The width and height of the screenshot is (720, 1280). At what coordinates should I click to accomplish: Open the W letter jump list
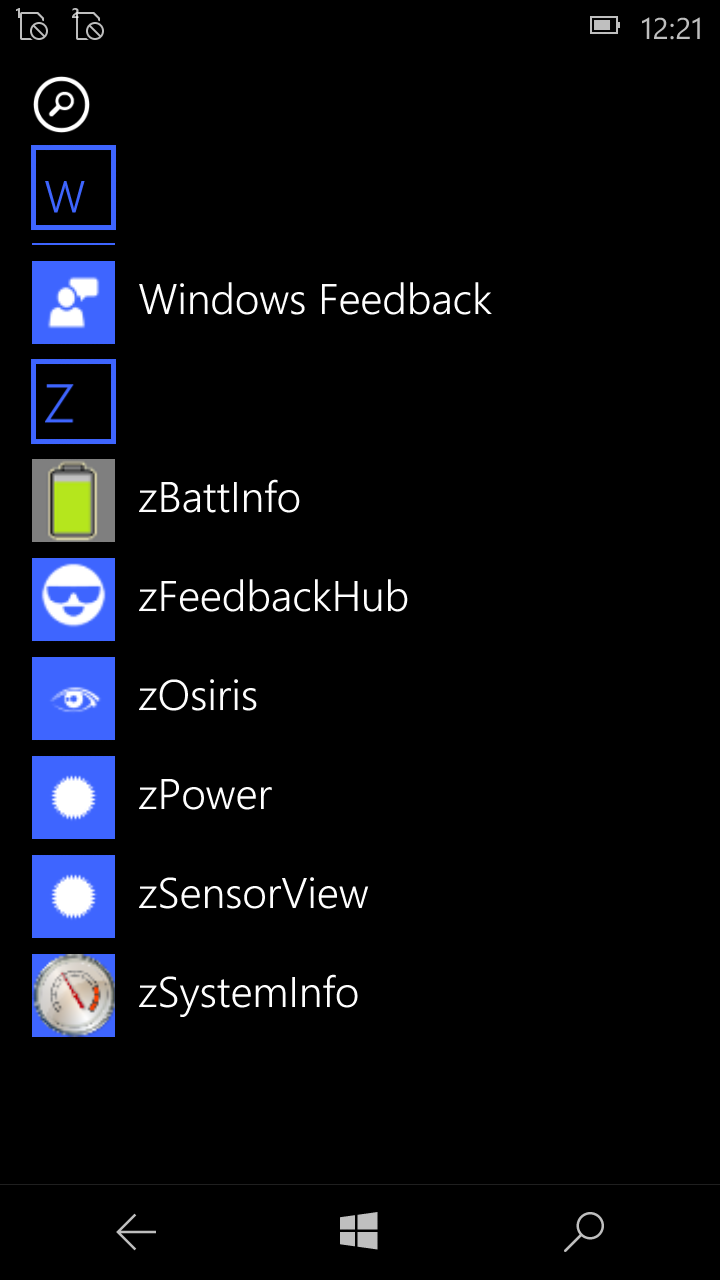[x=73, y=188]
